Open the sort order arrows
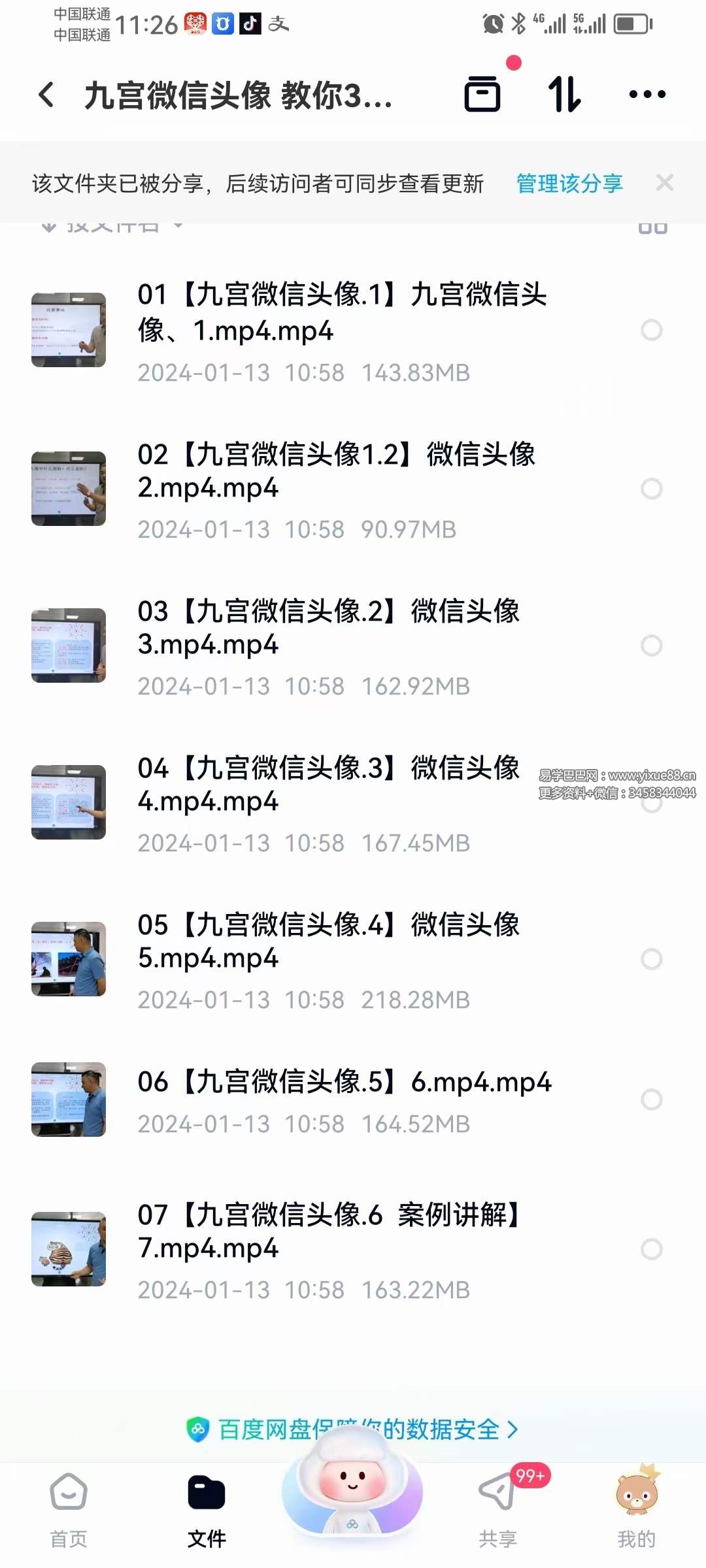 click(564, 94)
